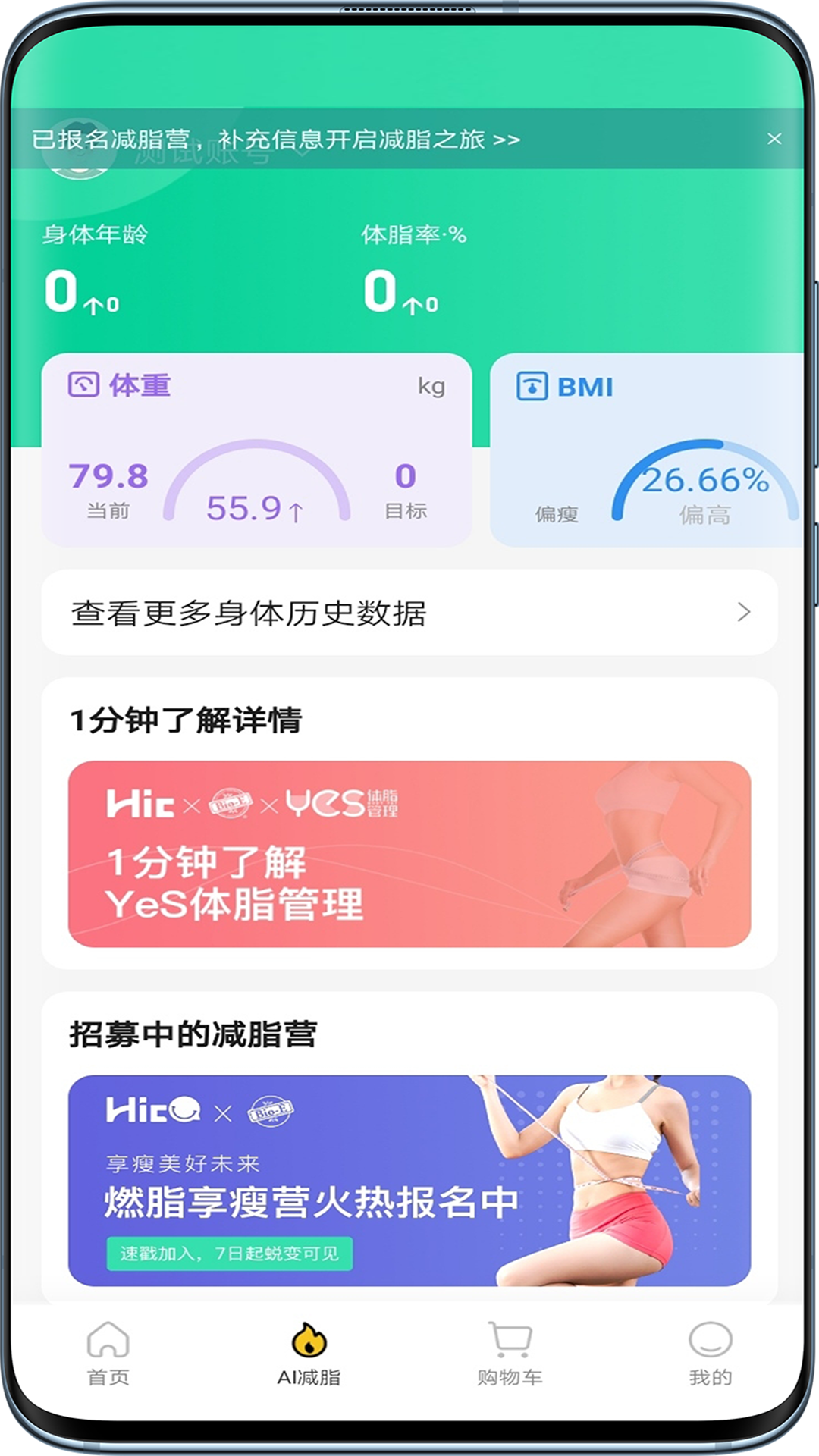This screenshot has height=1456, width=819.
Task: View 查看更多身体历史数据
Action: [409, 613]
